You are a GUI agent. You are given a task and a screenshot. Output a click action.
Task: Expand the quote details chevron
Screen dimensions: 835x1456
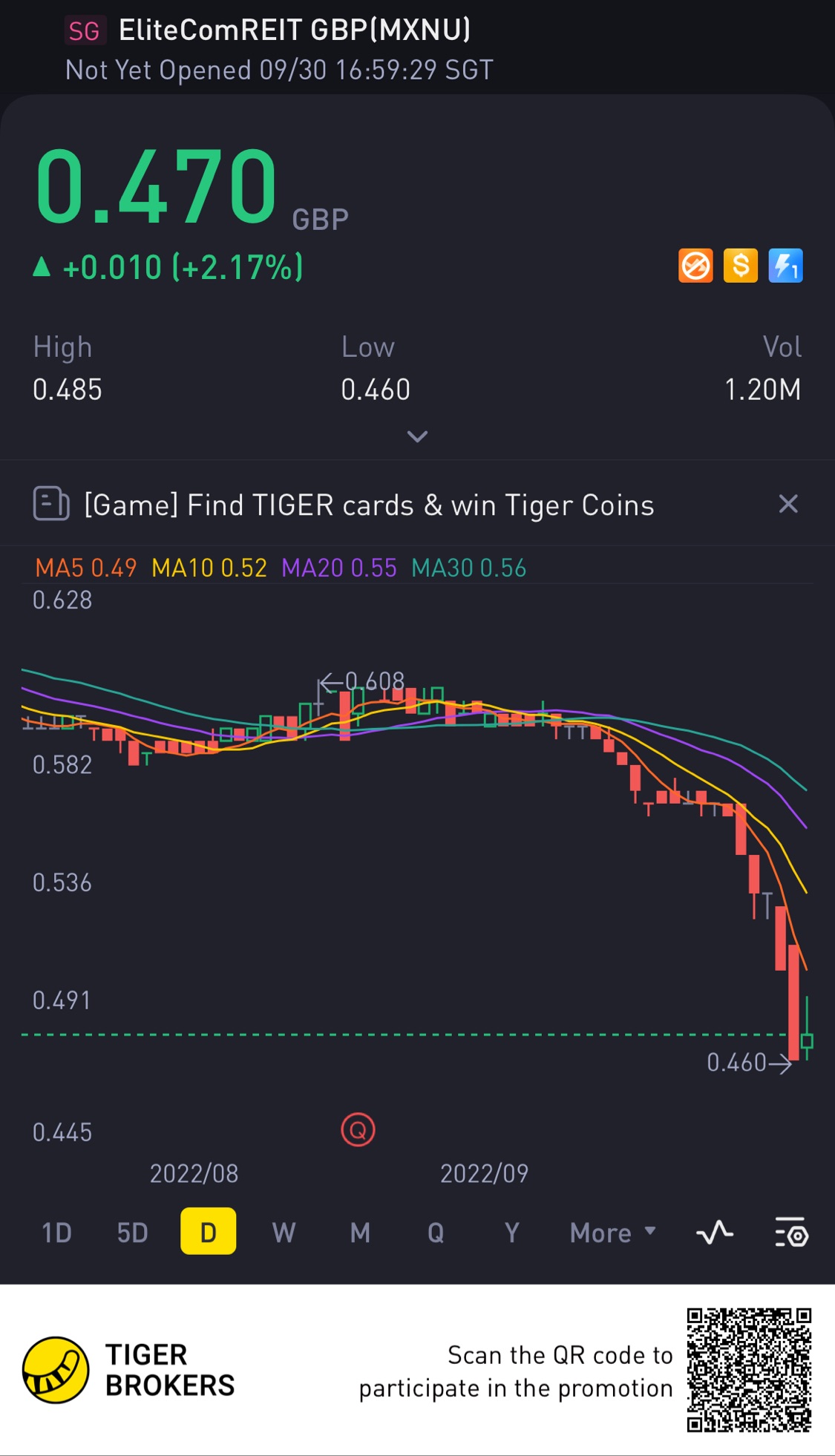417,436
